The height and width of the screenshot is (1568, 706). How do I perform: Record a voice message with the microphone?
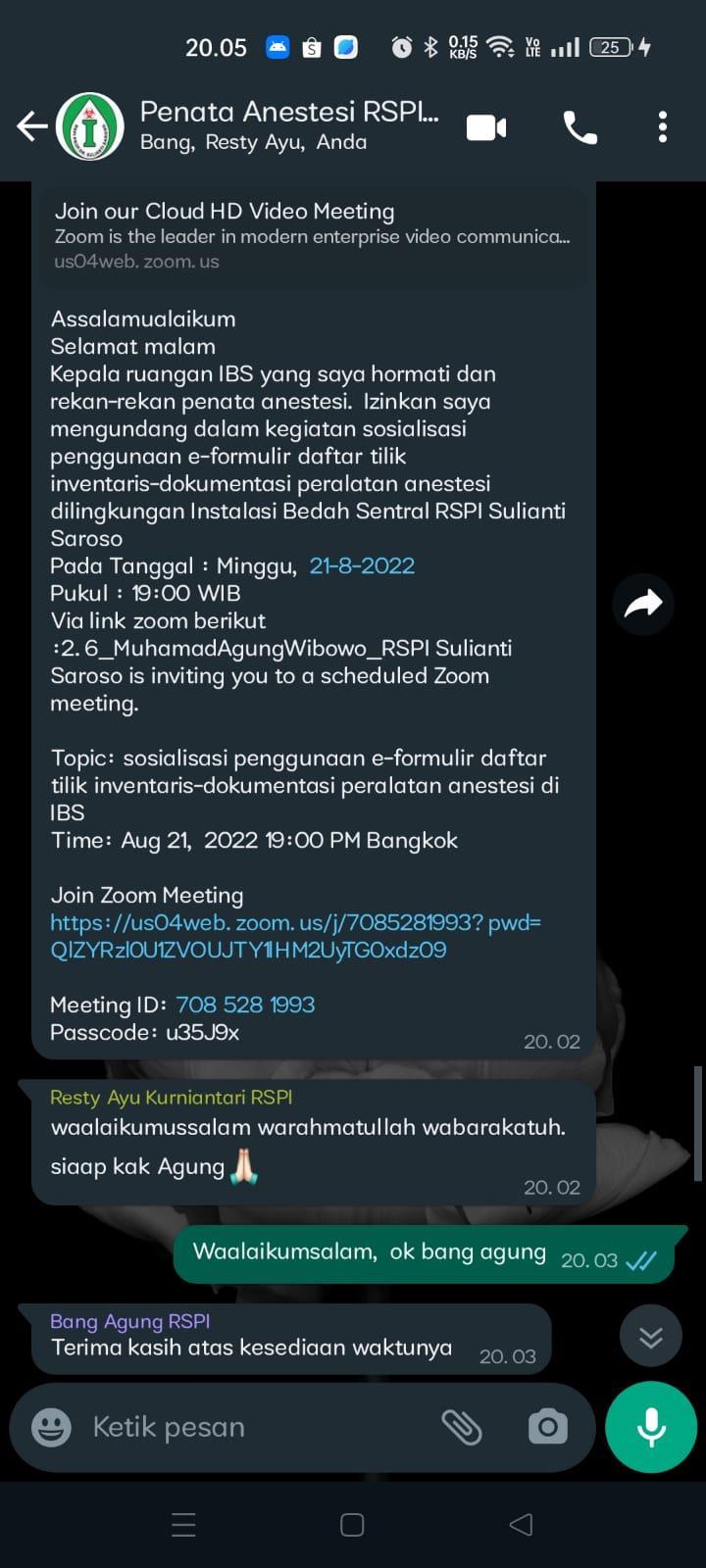651,1427
